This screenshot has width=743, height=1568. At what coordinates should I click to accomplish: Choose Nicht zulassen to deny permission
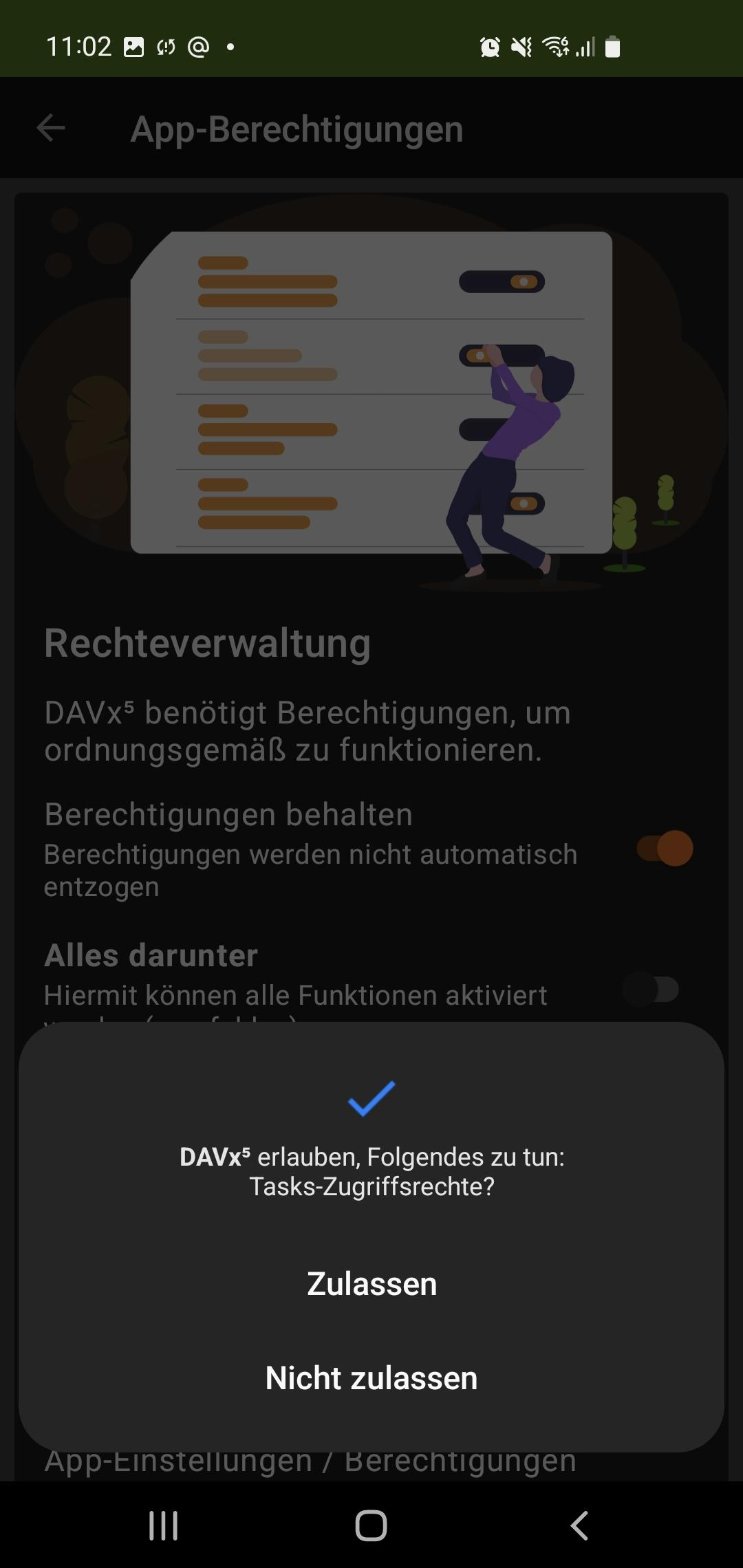[x=371, y=1378]
